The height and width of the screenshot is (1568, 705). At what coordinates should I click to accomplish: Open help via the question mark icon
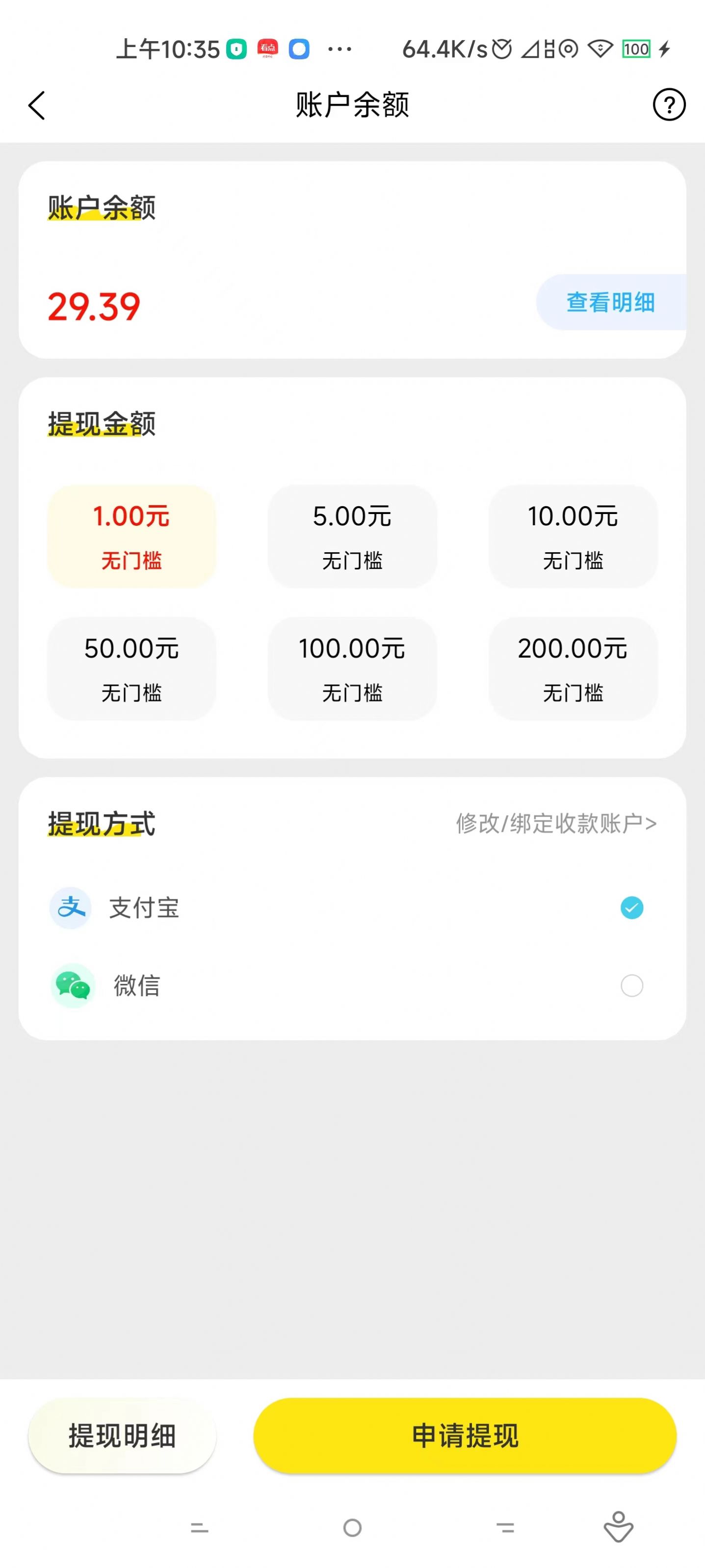click(669, 104)
